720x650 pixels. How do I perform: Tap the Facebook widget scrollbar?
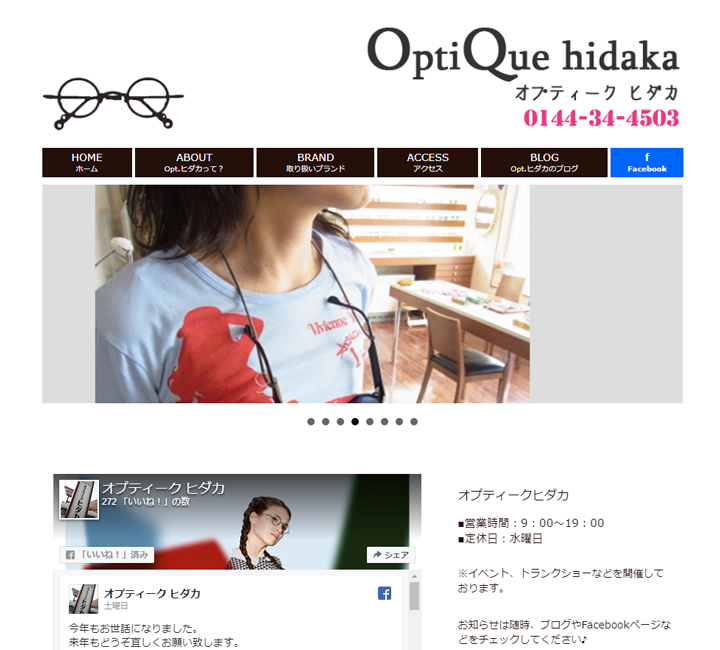click(414, 597)
